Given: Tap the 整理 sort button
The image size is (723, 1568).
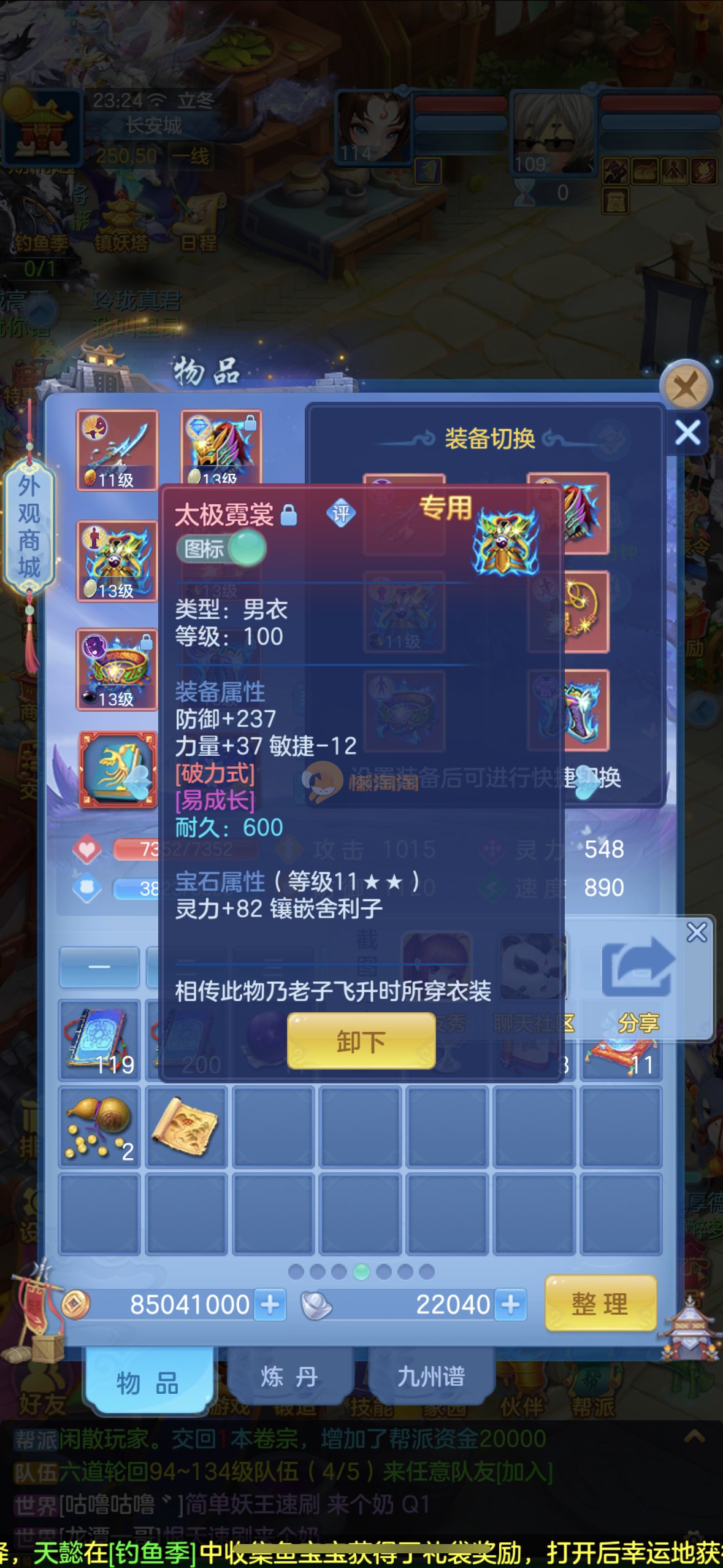Looking at the screenshot, I should click(599, 1304).
